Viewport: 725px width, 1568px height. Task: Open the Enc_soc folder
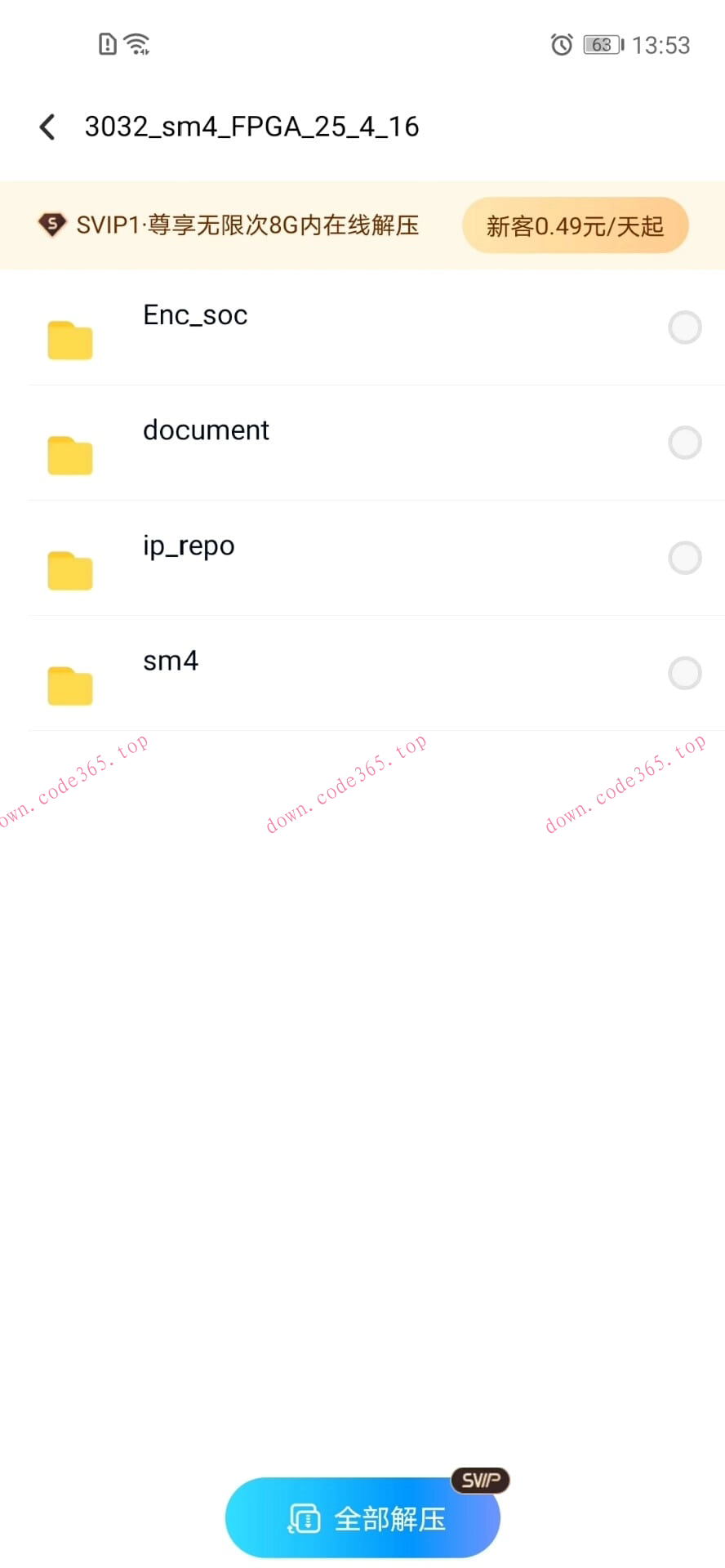[x=196, y=316]
